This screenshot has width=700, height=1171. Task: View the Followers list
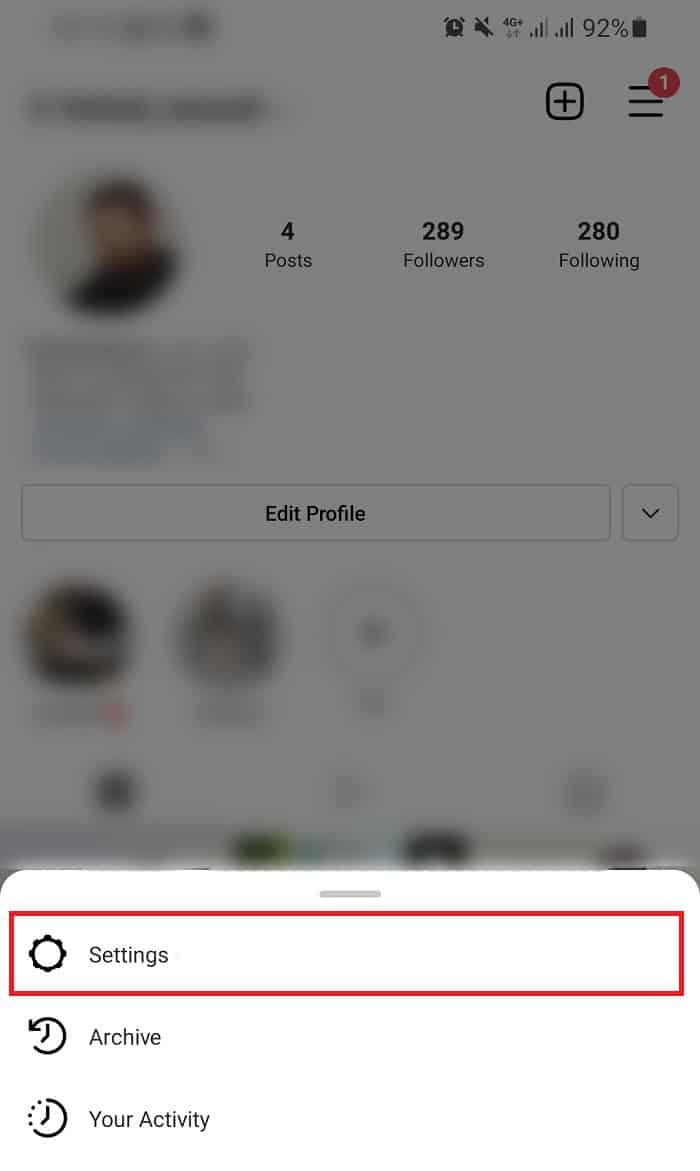click(x=443, y=244)
